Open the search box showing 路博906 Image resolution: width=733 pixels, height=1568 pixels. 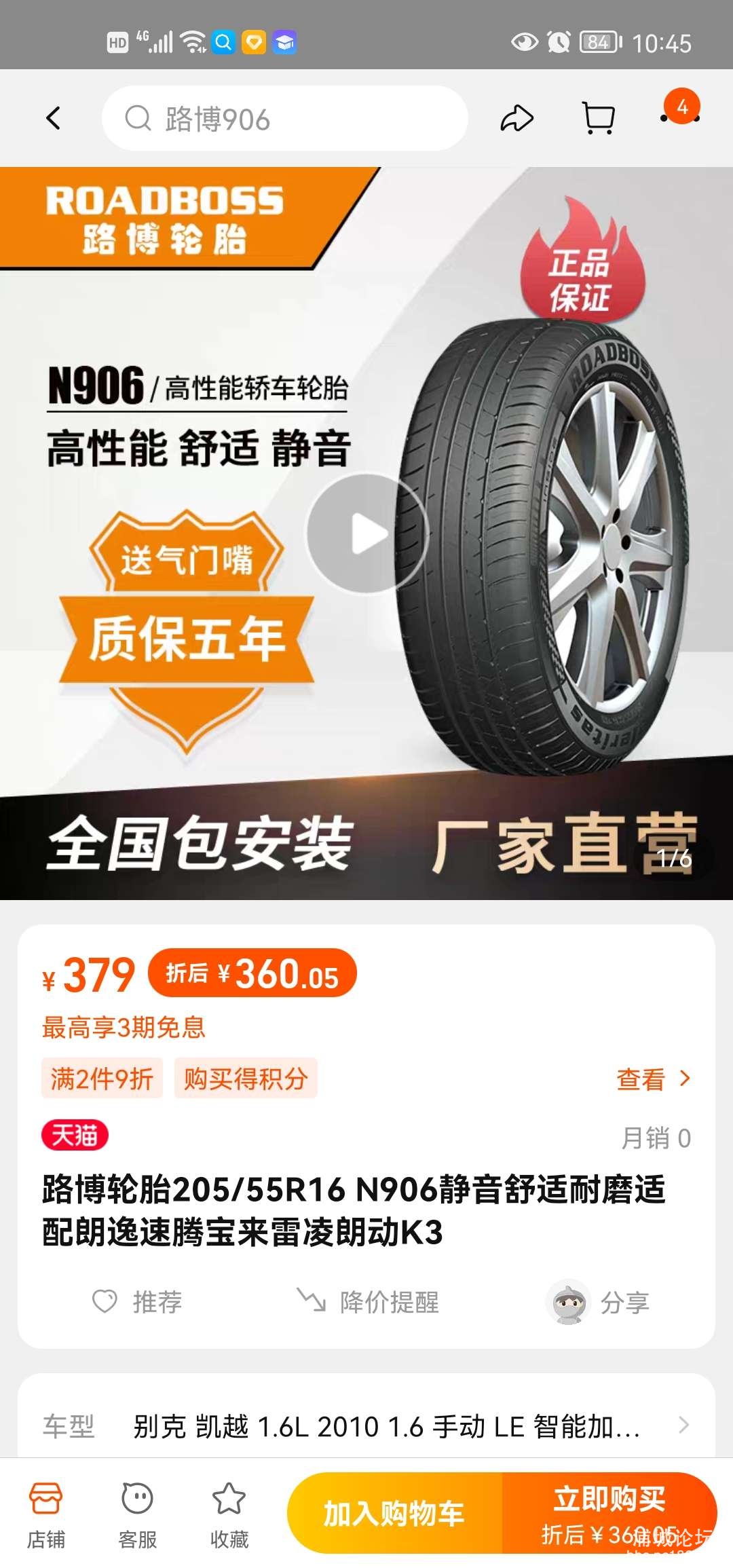(x=285, y=119)
